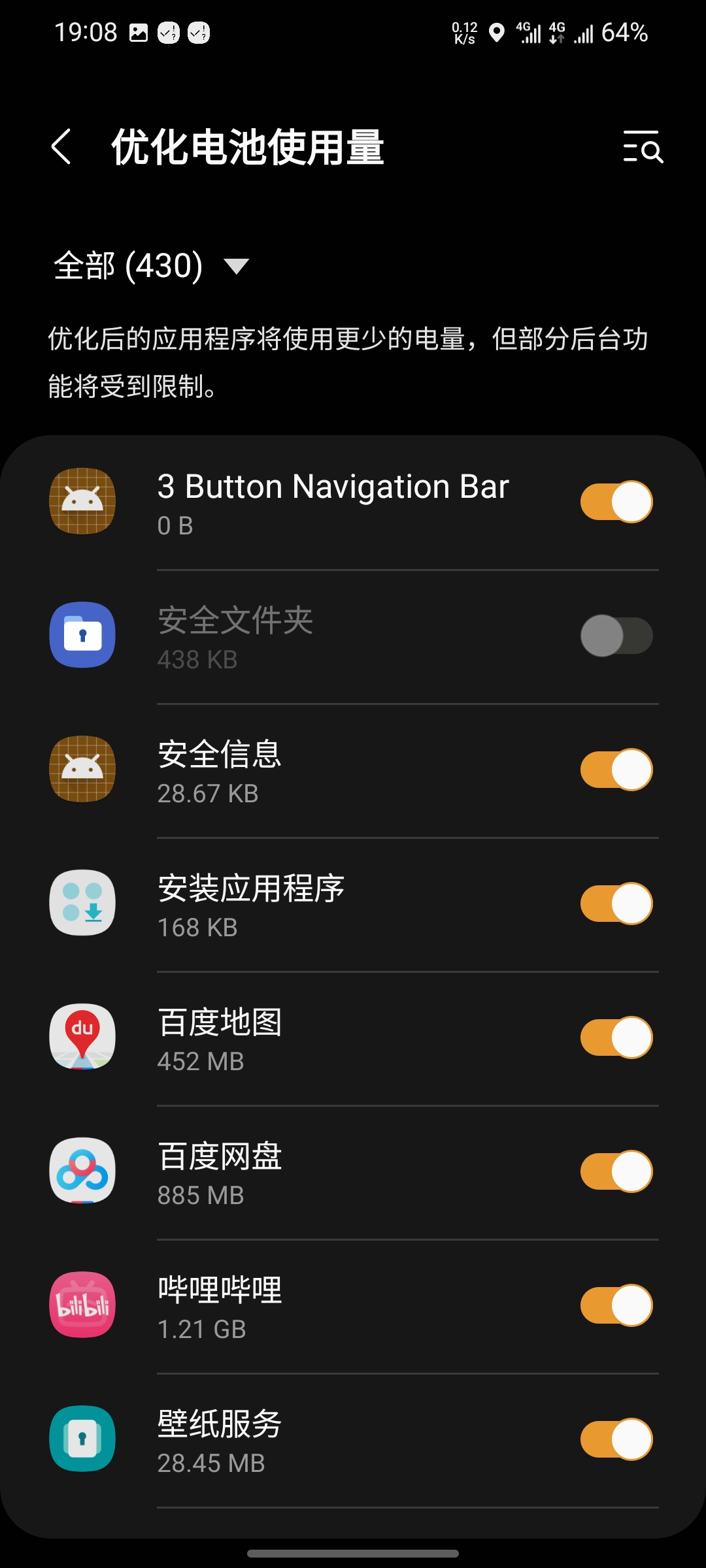
Task: Toggle optimization for 3 Button Navigation Bar
Action: click(x=616, y=502)
